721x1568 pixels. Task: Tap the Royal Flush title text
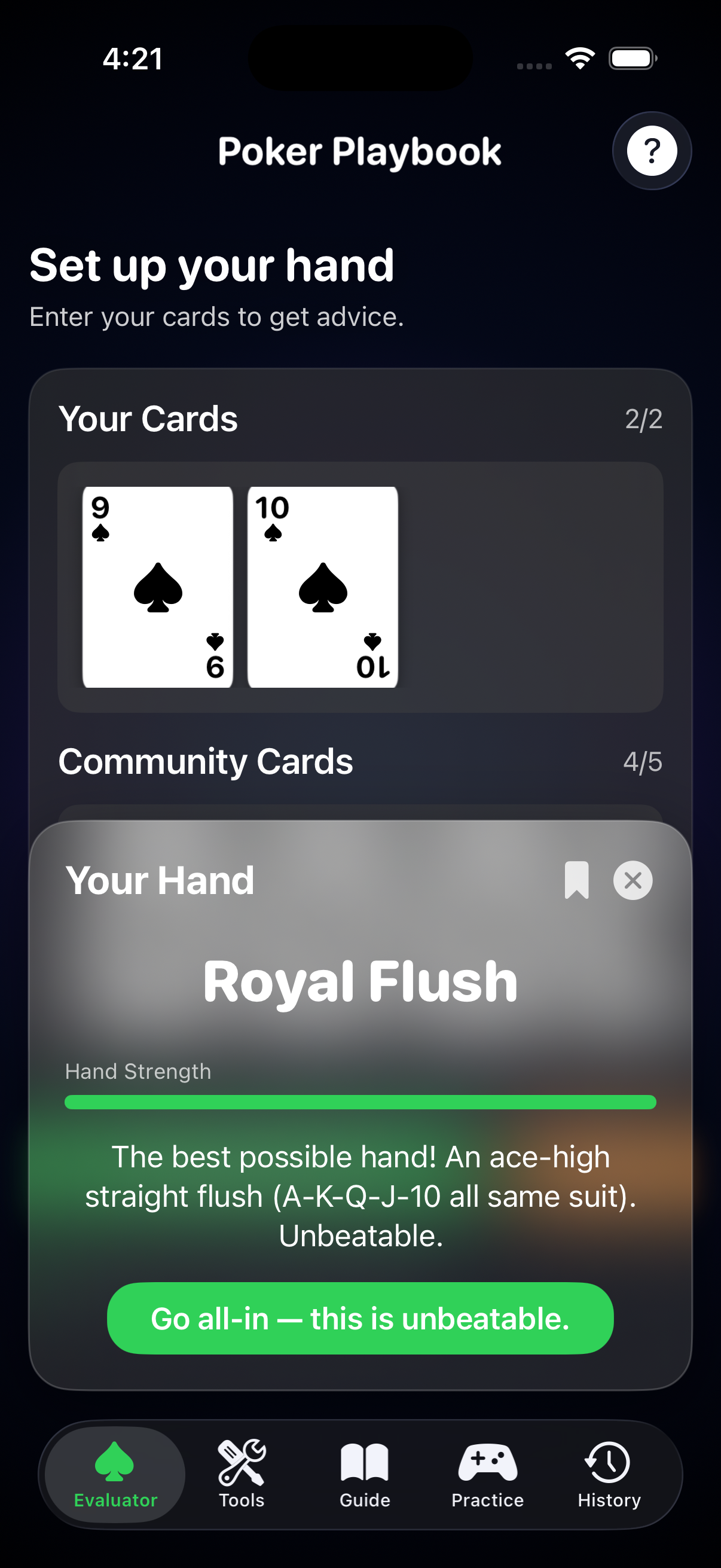point(360,979)
